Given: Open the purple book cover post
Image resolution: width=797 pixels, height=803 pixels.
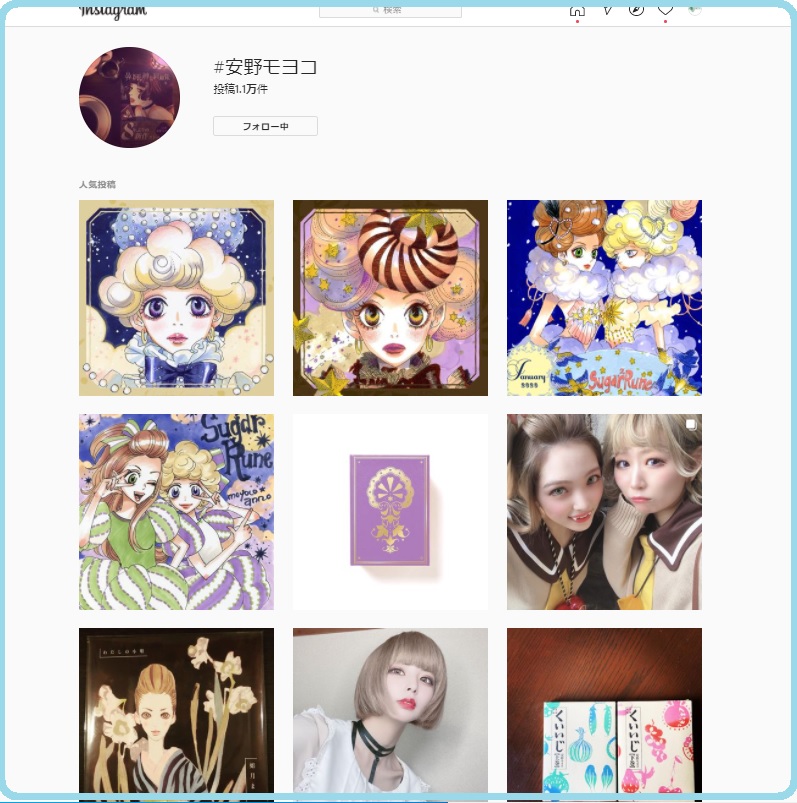Looking at the screenshot, I should click(390, 511).
